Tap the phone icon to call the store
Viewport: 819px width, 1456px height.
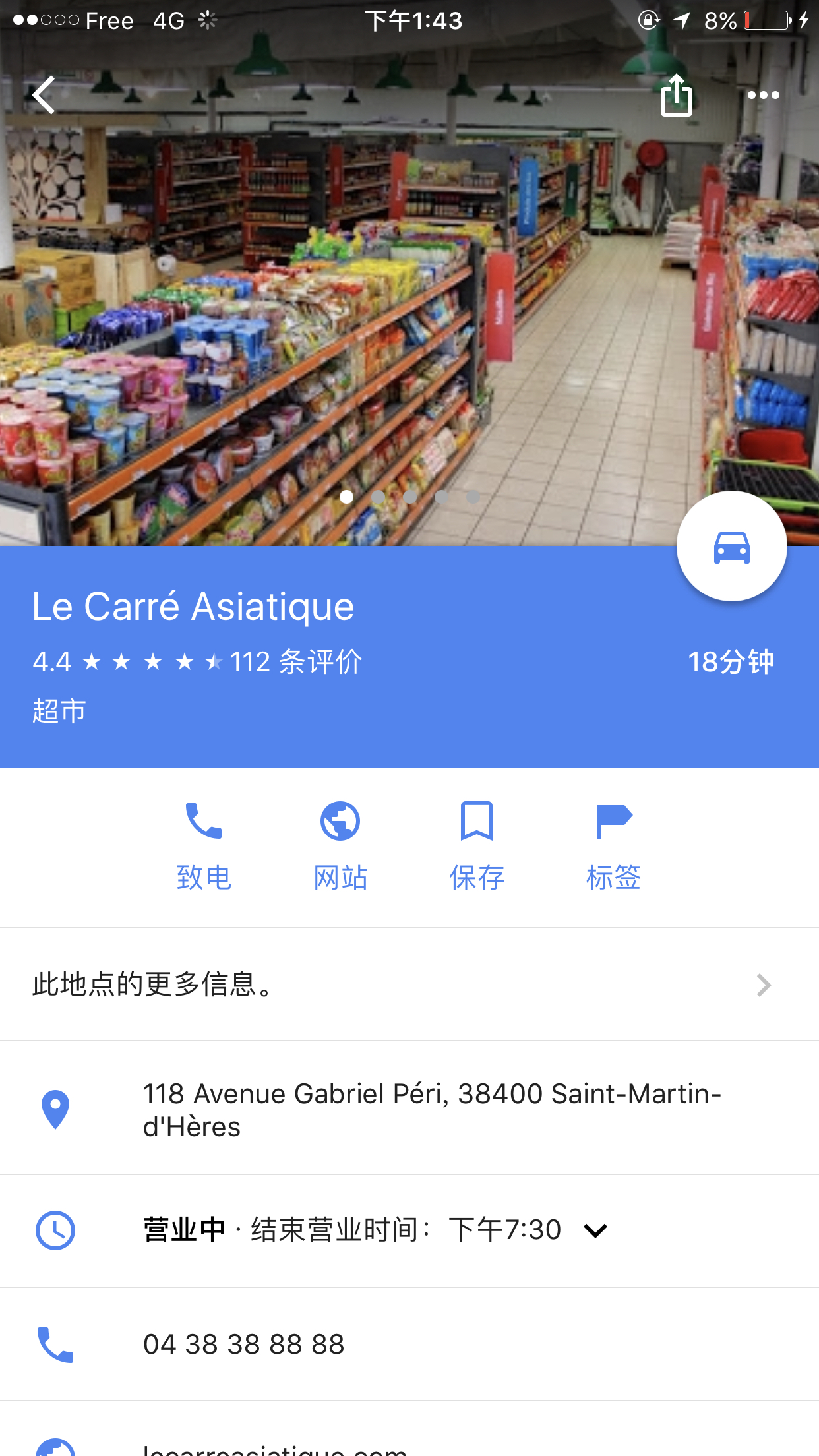point(204,821)
